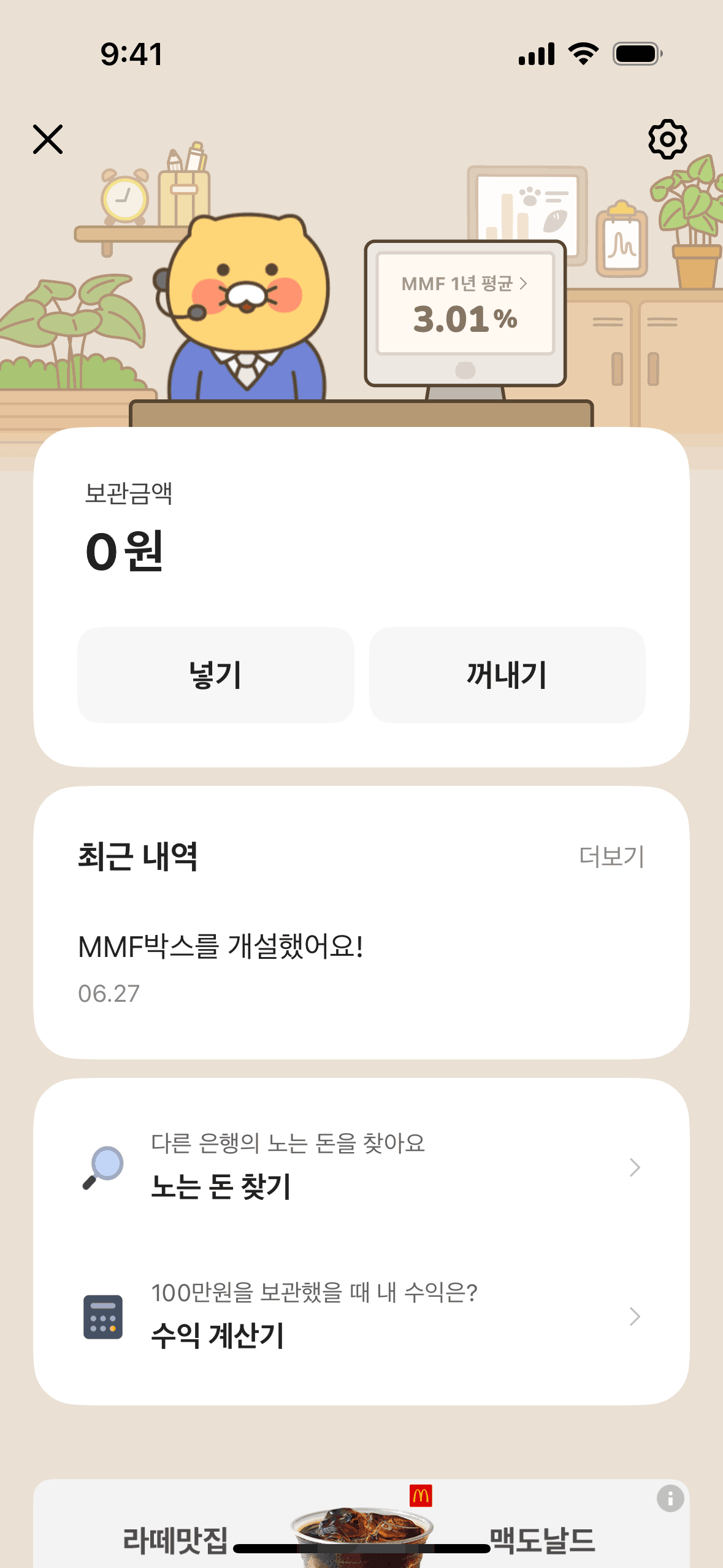The height and width of the screenshot is (1568, 723).
Task: Open the 노는 돈 찾기 row
Action: (361, 1167)
